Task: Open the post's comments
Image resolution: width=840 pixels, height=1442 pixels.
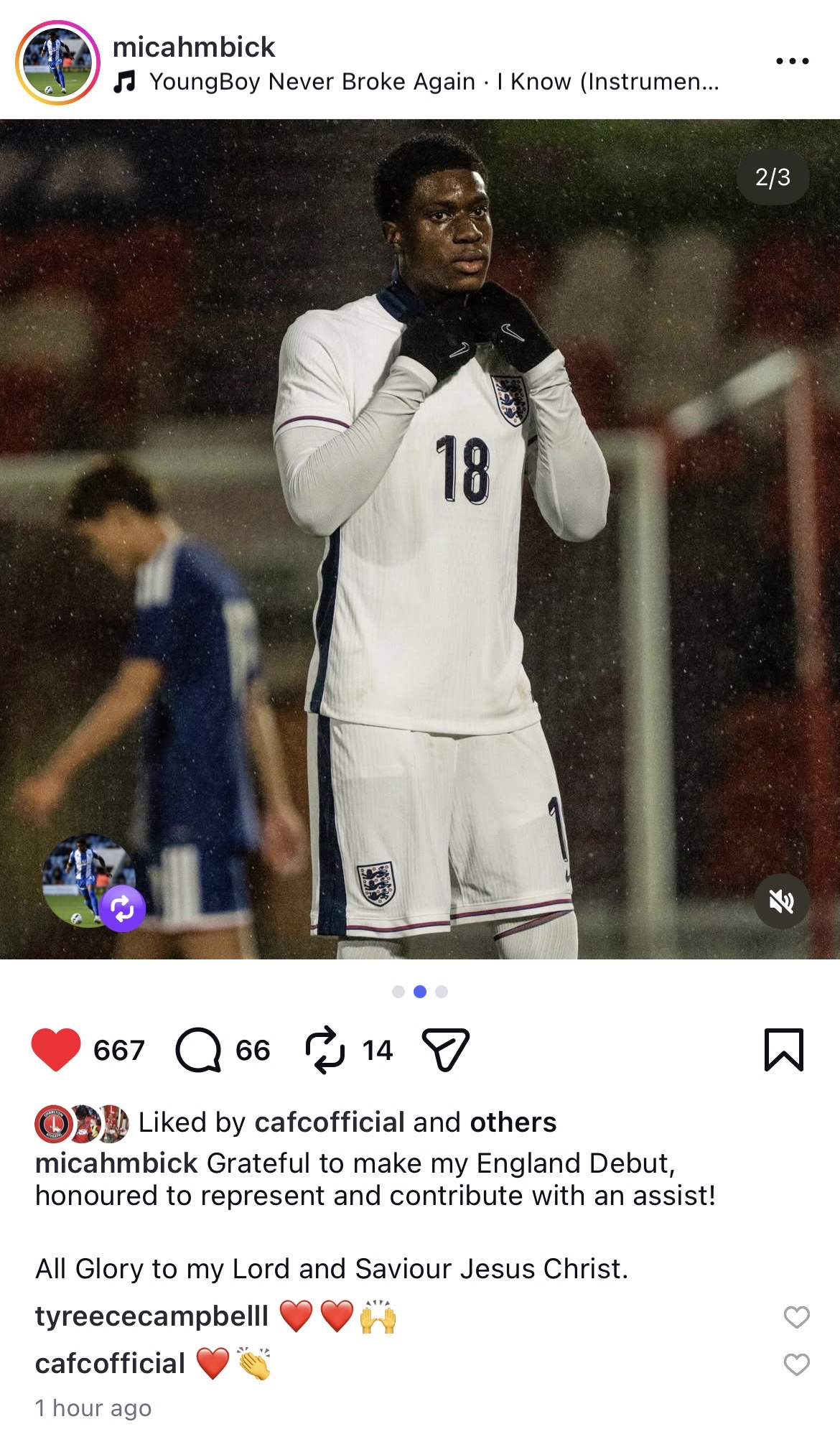Action: tap(198, 1050)
